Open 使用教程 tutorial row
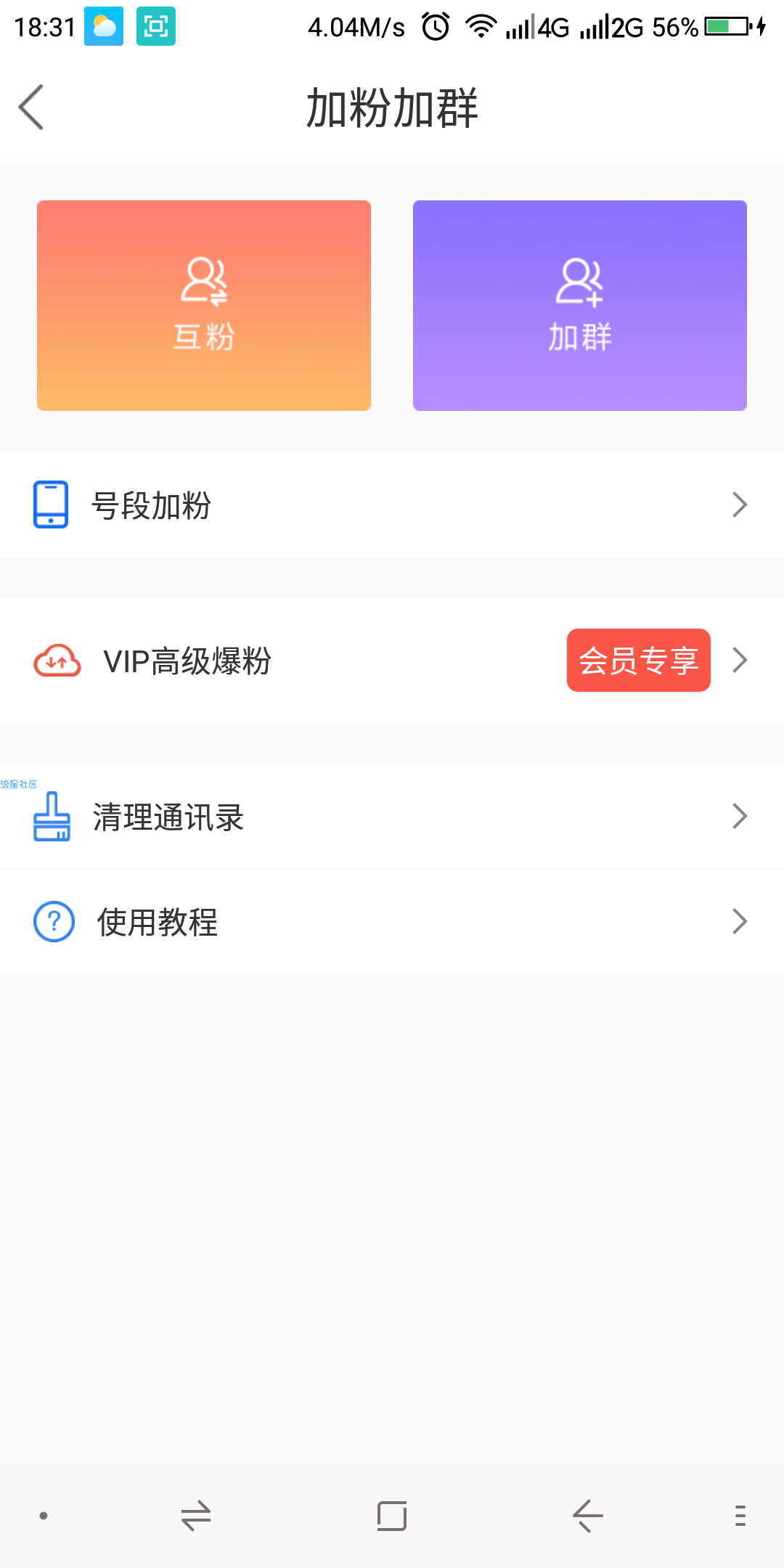Image resolution: width=784 pixels, height=1568 pixels. tap(392, 922)
